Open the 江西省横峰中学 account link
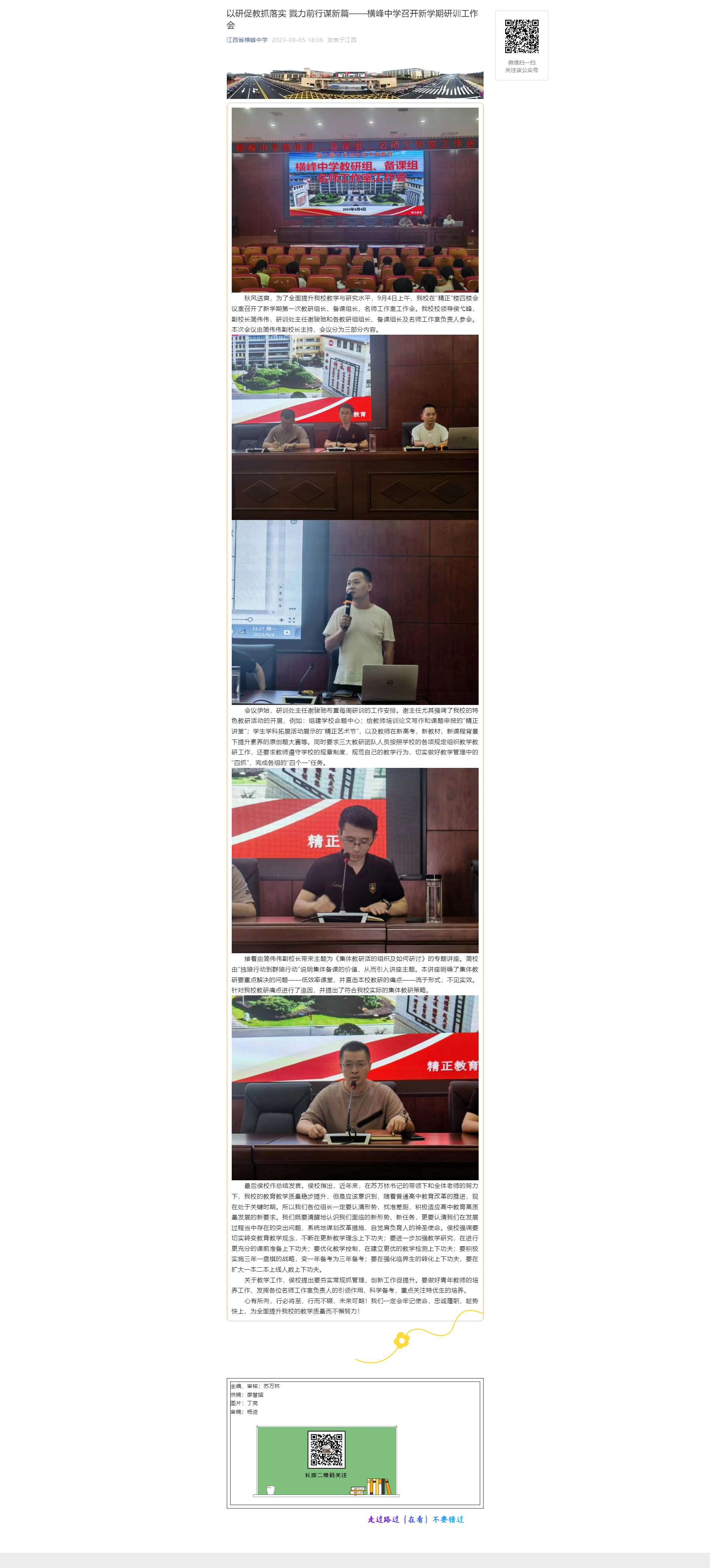Image resolution: width=710 pixels, height=1568 pixels. point(247,40)
